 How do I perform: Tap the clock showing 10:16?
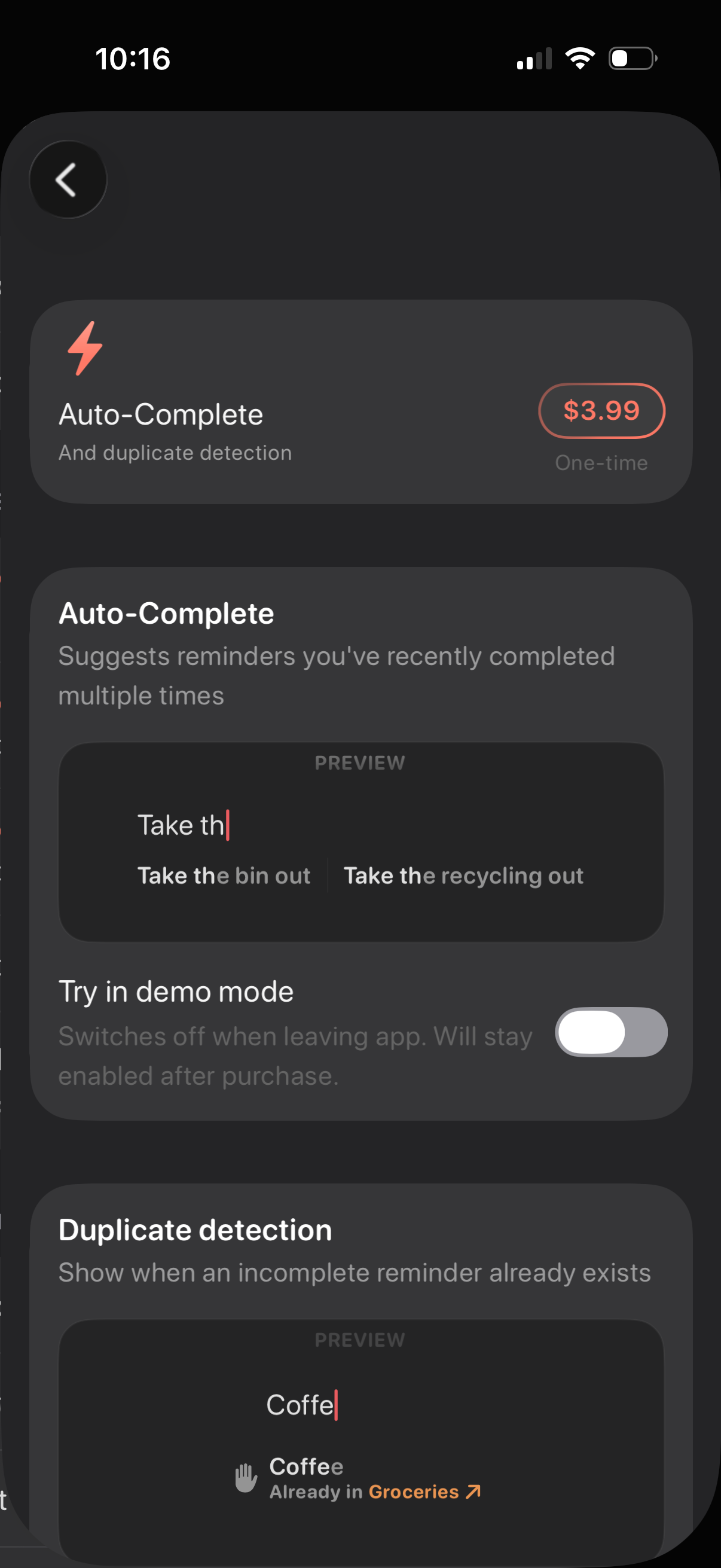[x=133, y=58]
